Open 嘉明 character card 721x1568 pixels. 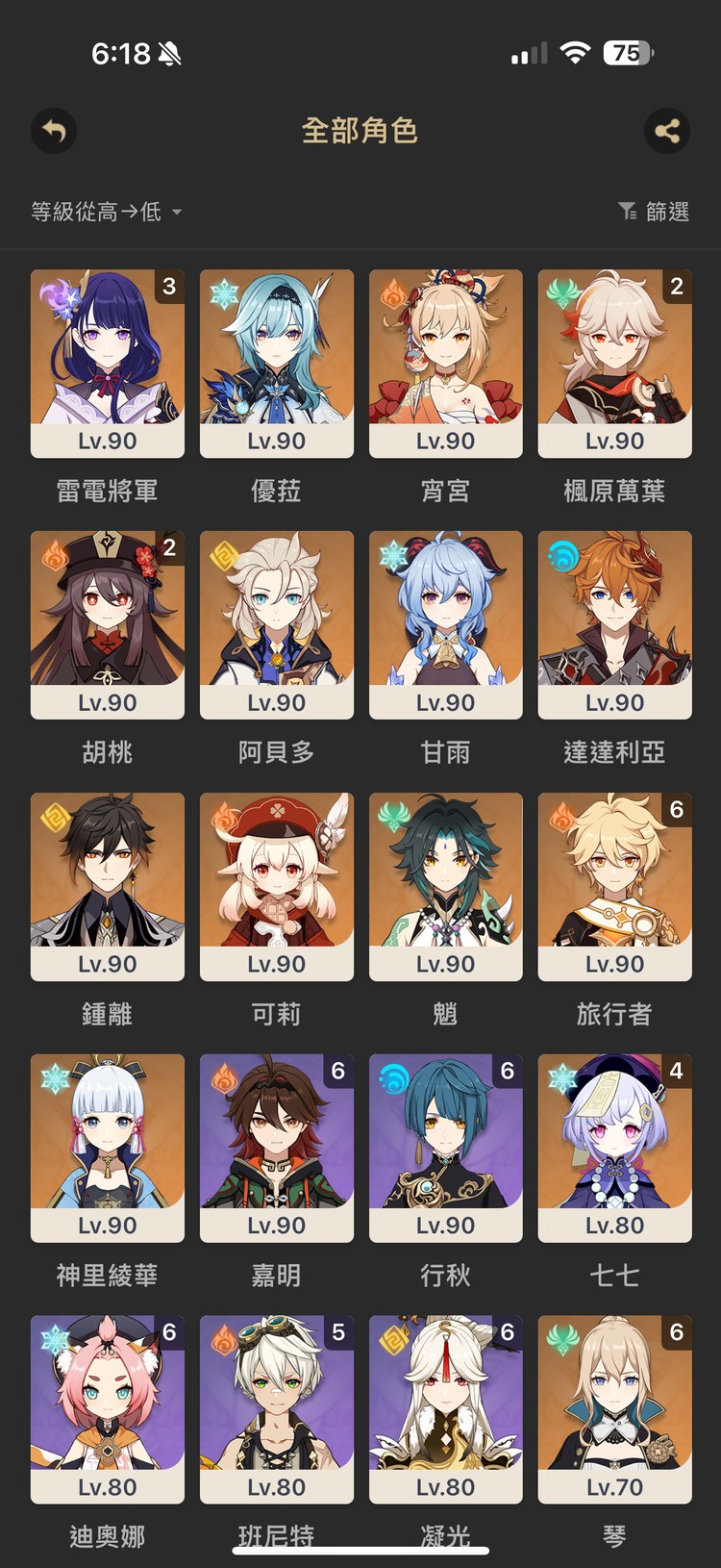(277, 1148)
